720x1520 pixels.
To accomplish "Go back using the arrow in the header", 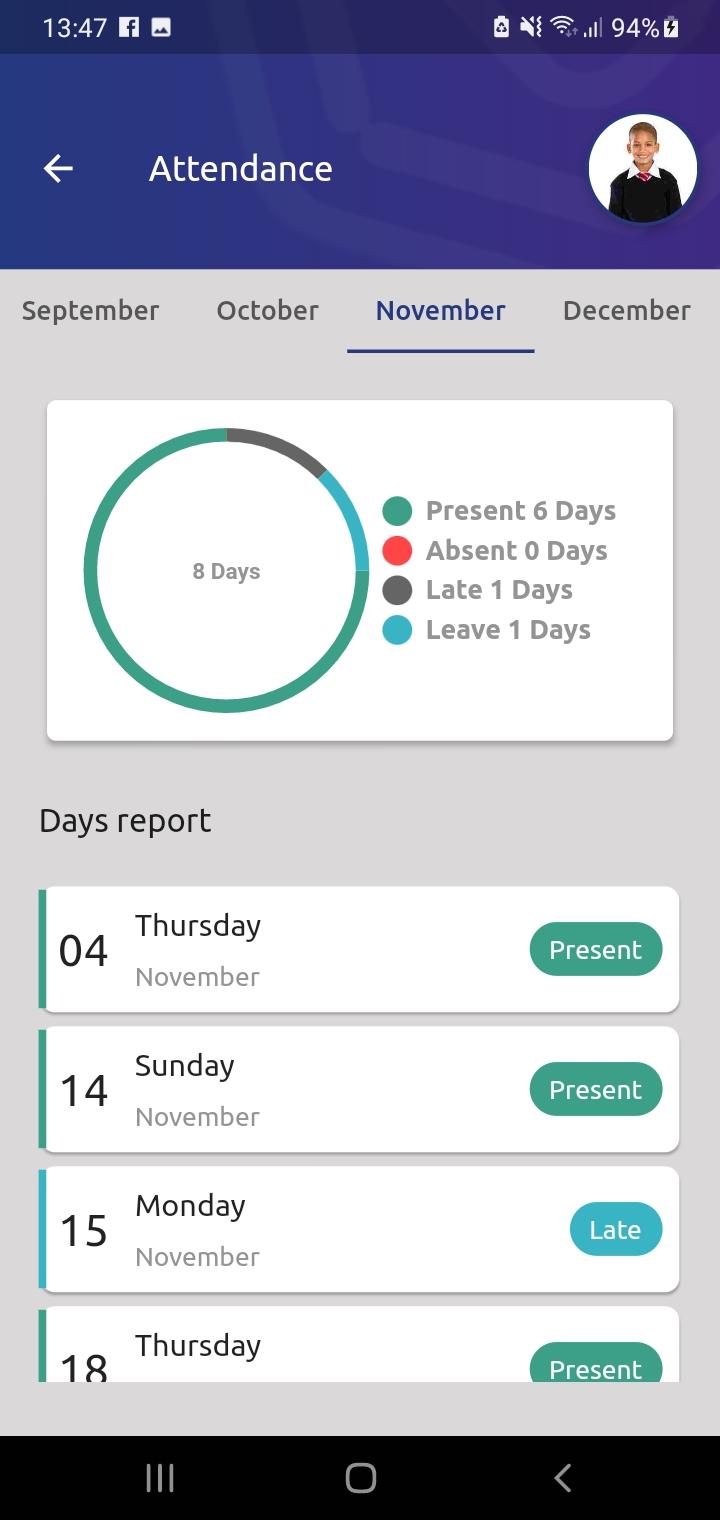I will (x=58, y=169).
